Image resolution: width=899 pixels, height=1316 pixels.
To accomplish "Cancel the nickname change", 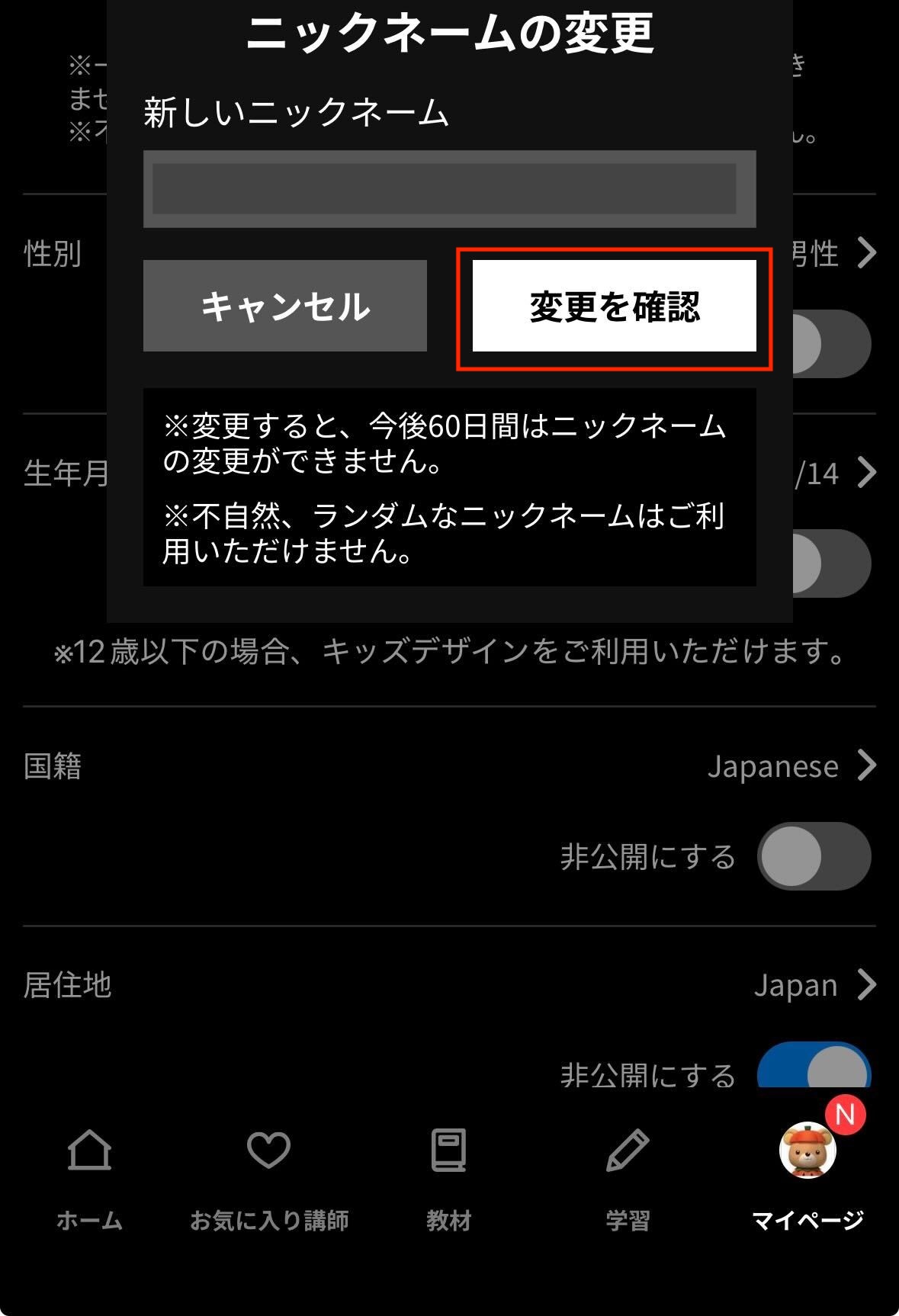I will [284, 306].
